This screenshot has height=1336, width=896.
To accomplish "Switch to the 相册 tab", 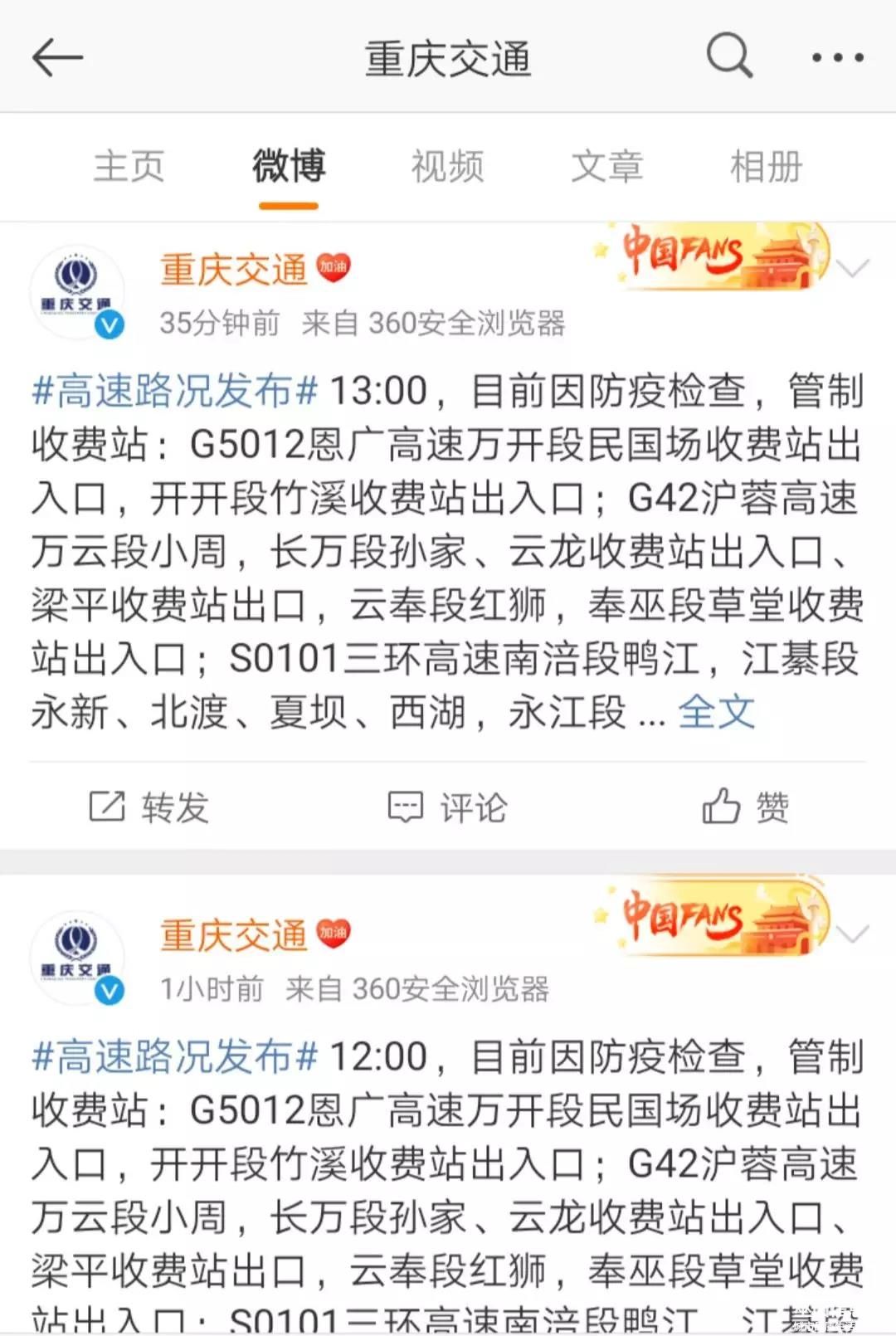I will coord(766,167).
